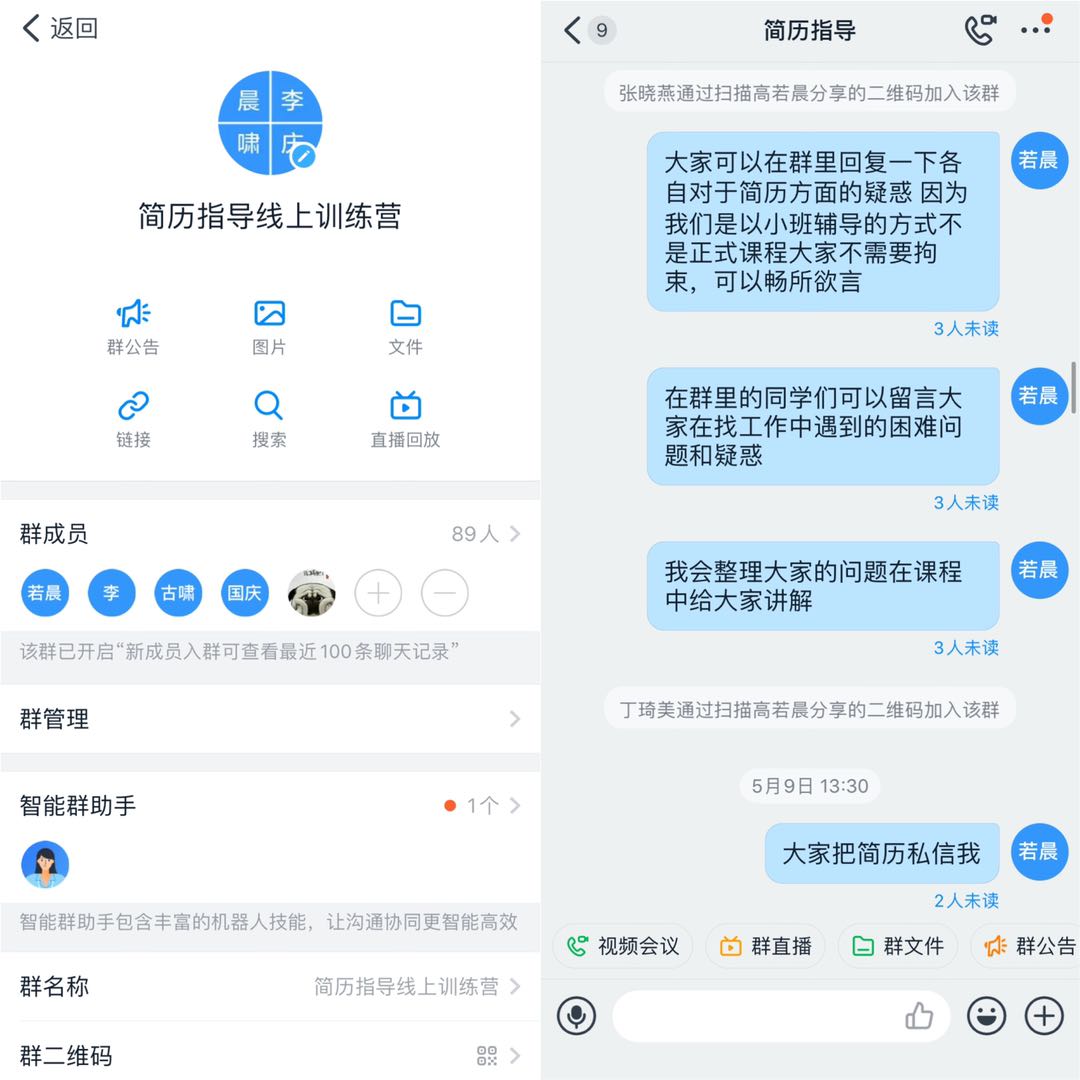Open the 群公告 announcements shortcut
Viewport: 1080px width, 1080px height.
(133, 327)
